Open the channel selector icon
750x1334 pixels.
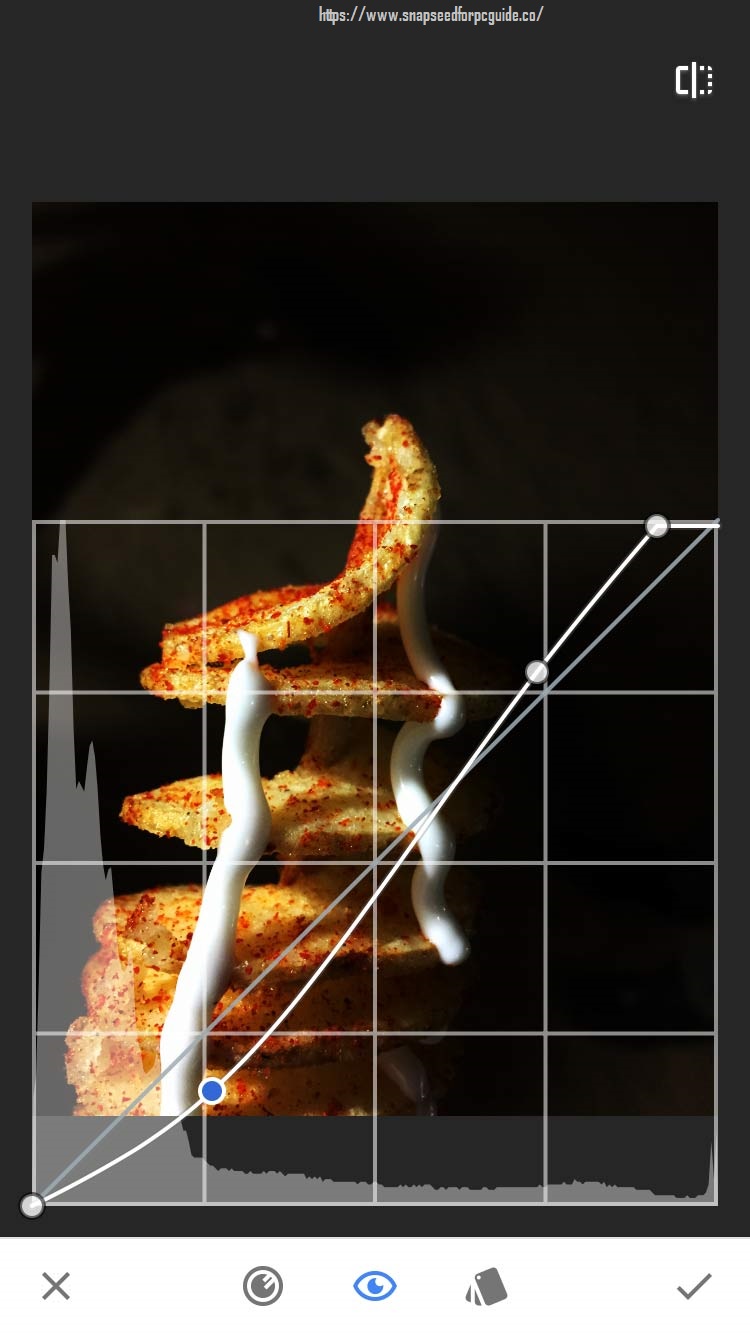(263, 1286)
